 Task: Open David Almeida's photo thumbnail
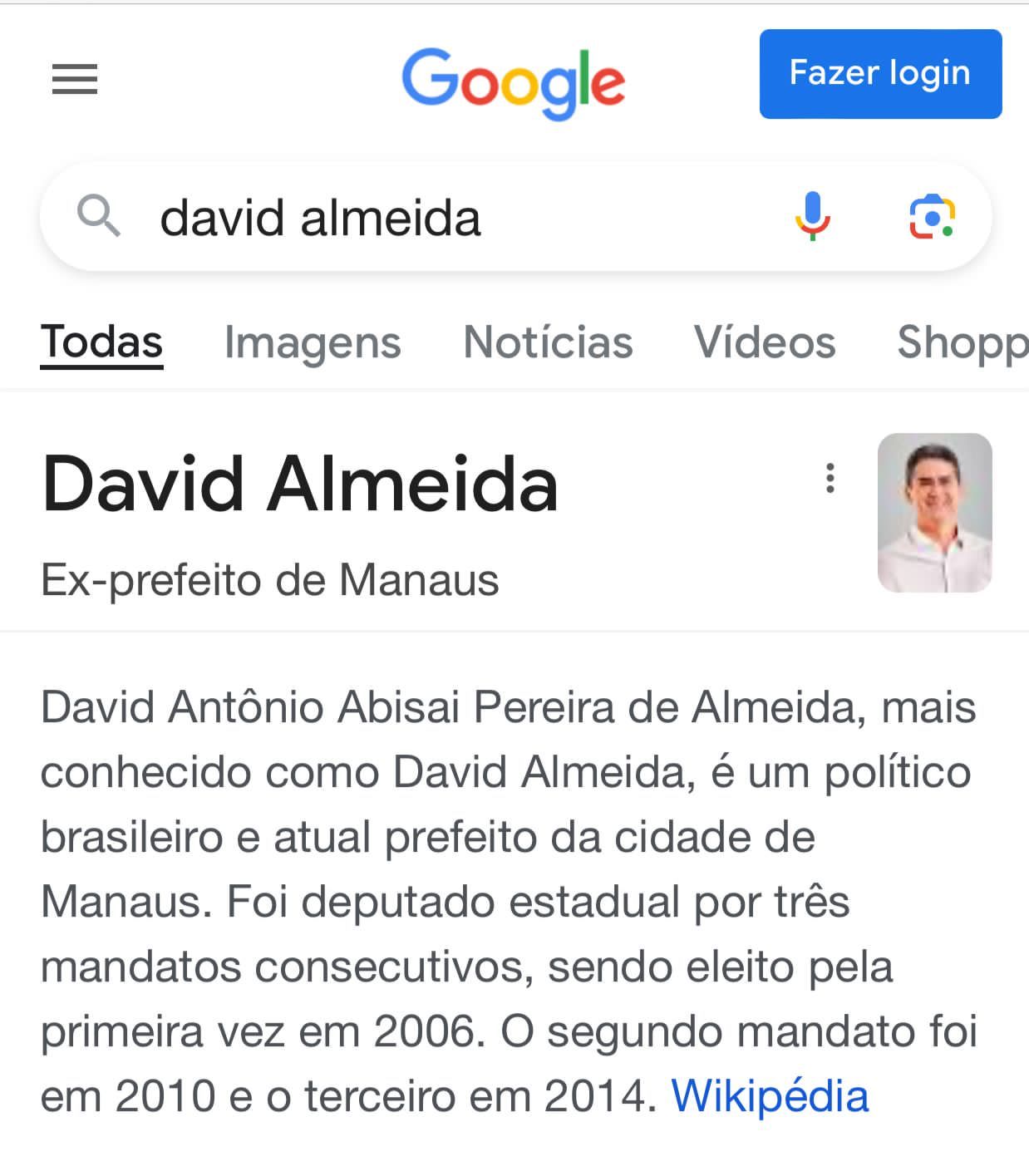(934, 513)
